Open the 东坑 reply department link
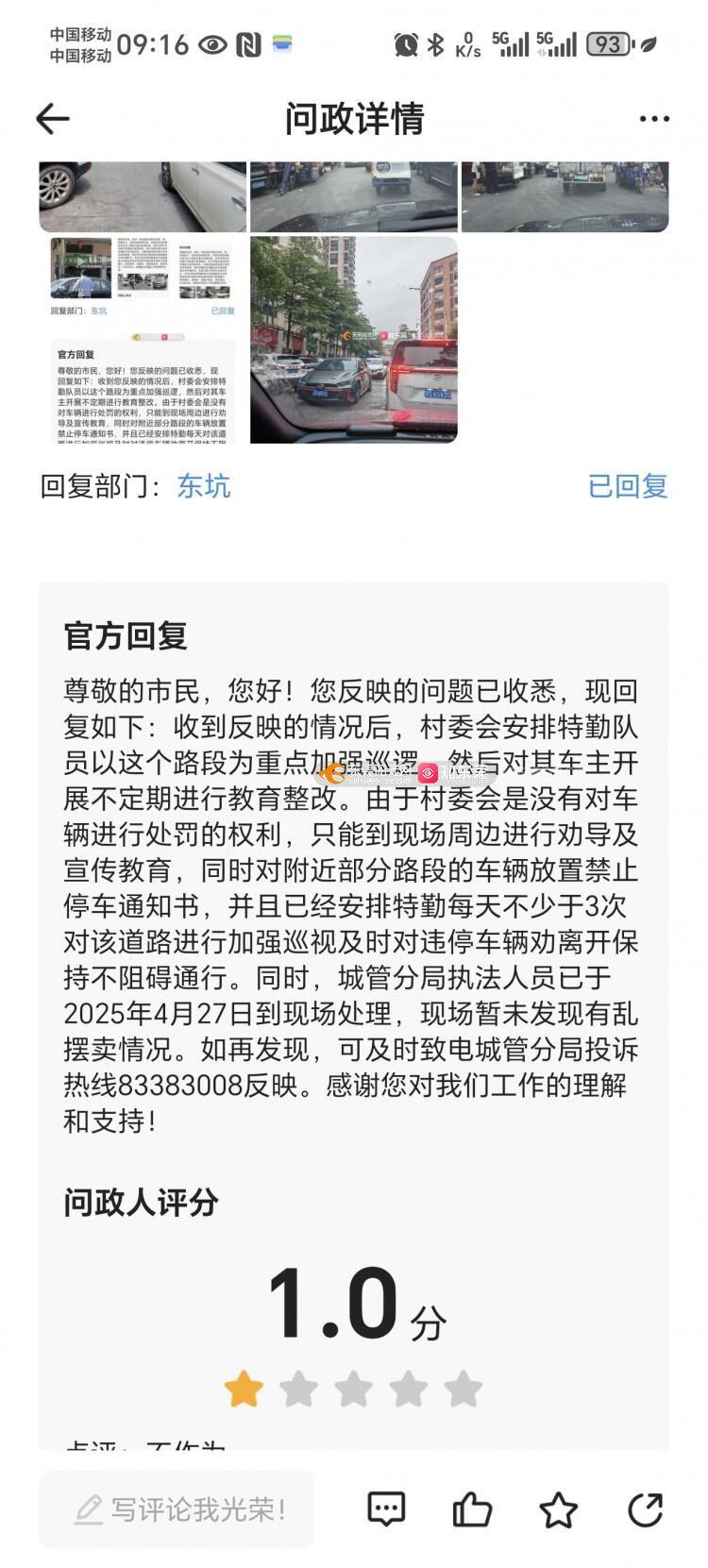 click(203, 486)
